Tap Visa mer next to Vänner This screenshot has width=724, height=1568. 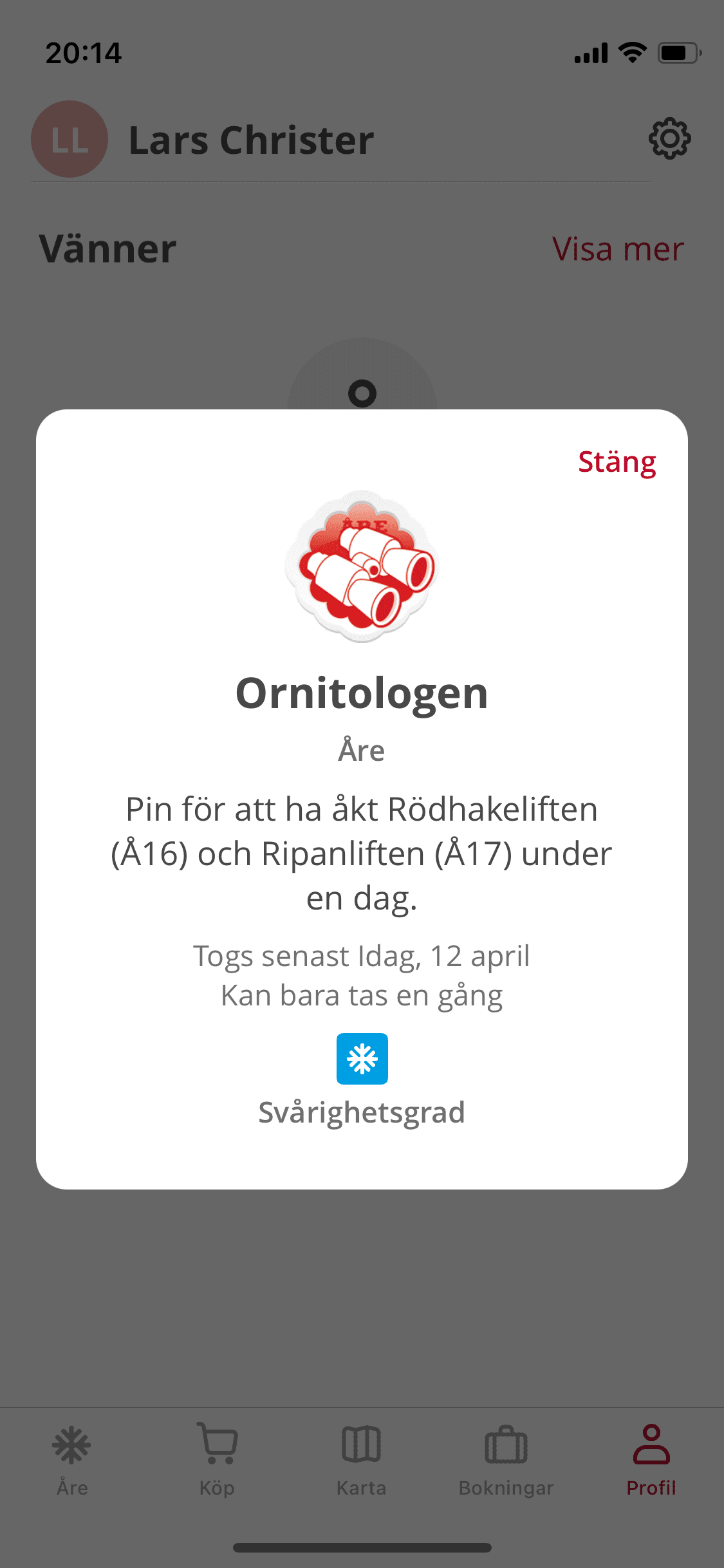coord(617,249)
